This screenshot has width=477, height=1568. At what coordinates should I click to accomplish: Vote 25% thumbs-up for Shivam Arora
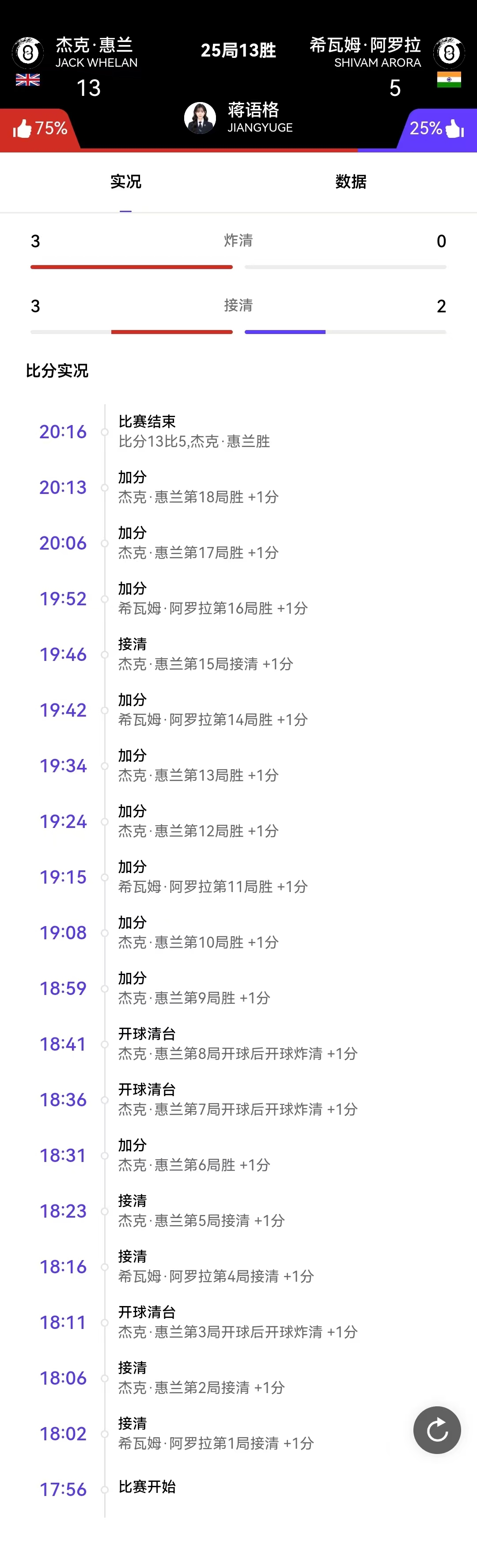tap(436, 129)
